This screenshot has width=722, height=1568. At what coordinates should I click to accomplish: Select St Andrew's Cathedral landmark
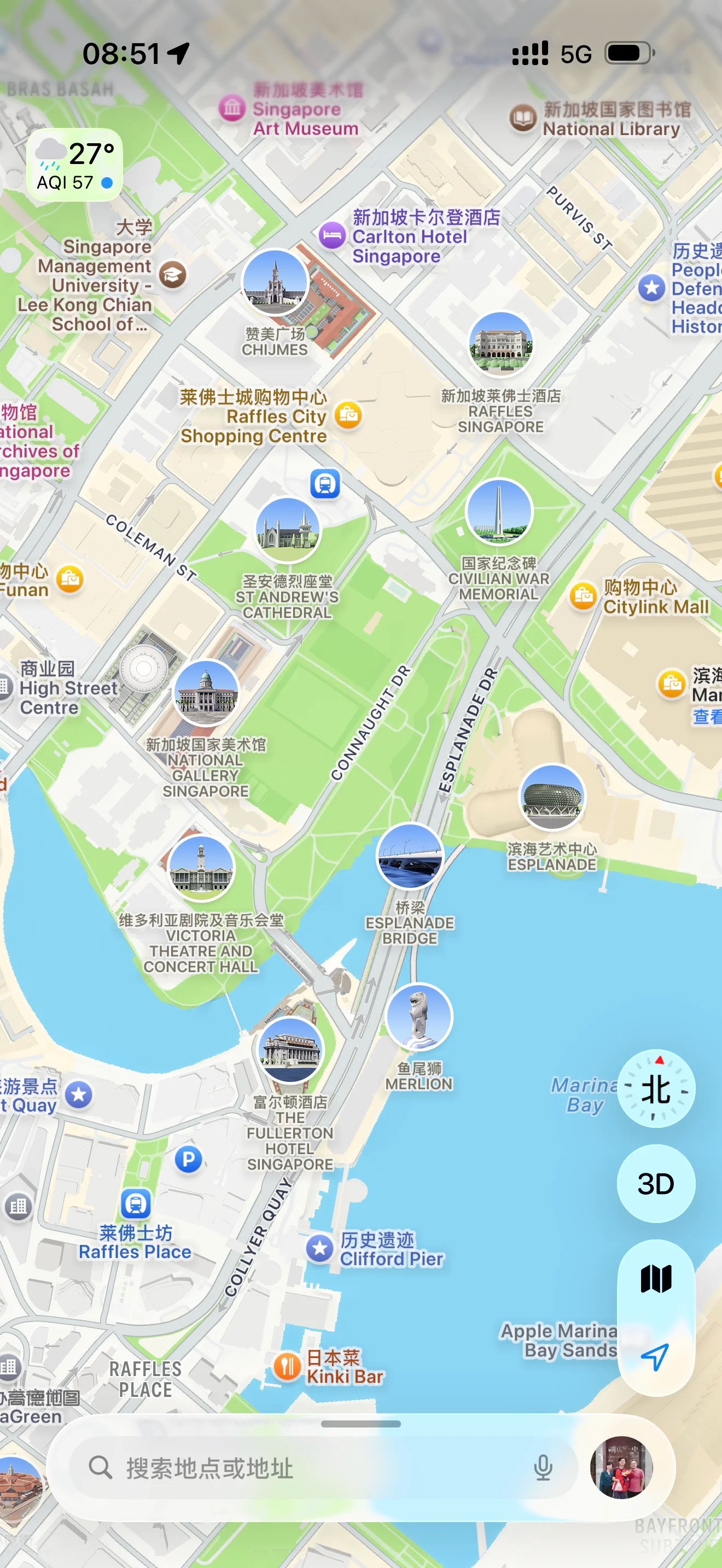287,530
